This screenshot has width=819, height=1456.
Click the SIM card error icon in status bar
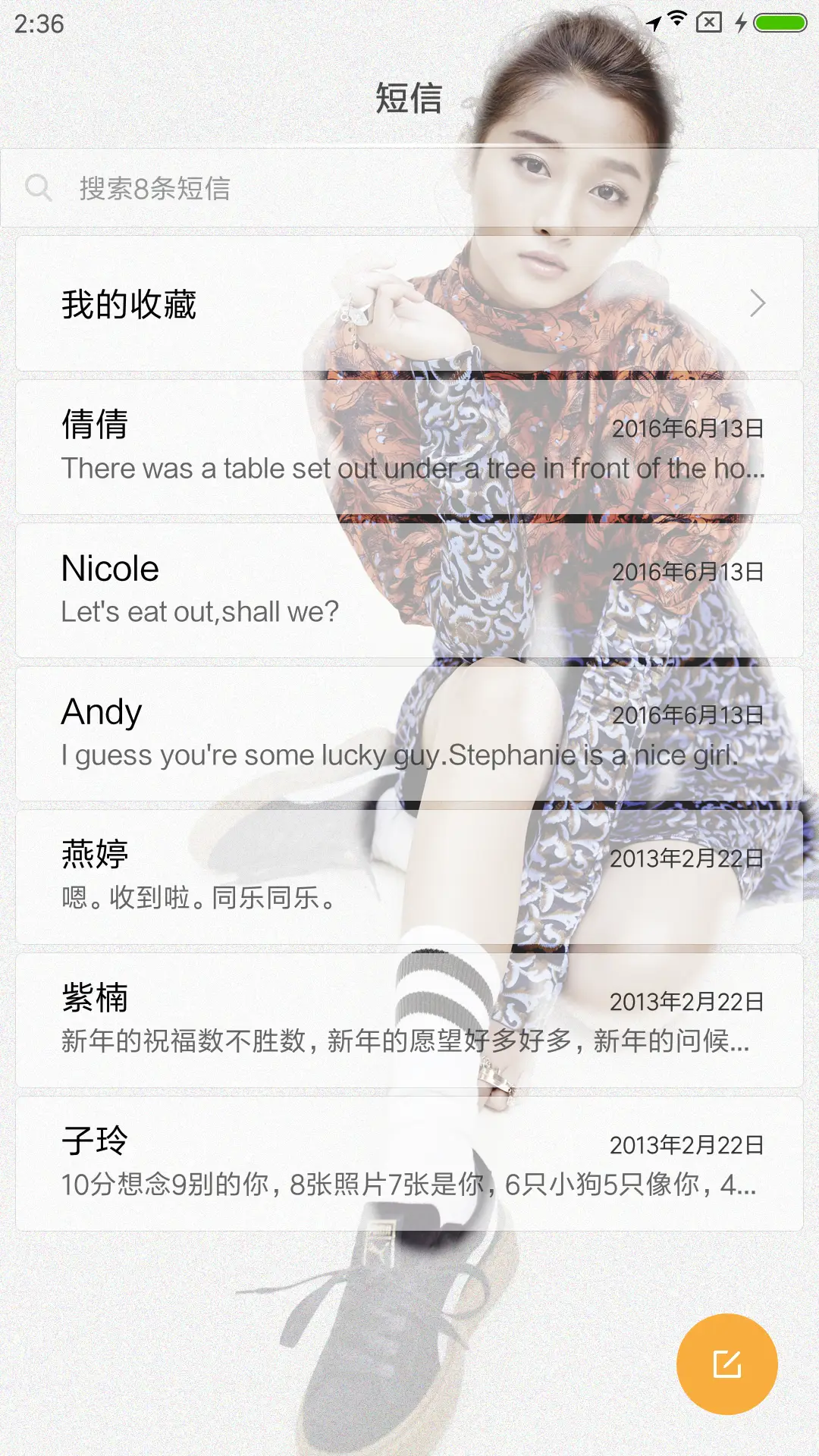(709, 20)
